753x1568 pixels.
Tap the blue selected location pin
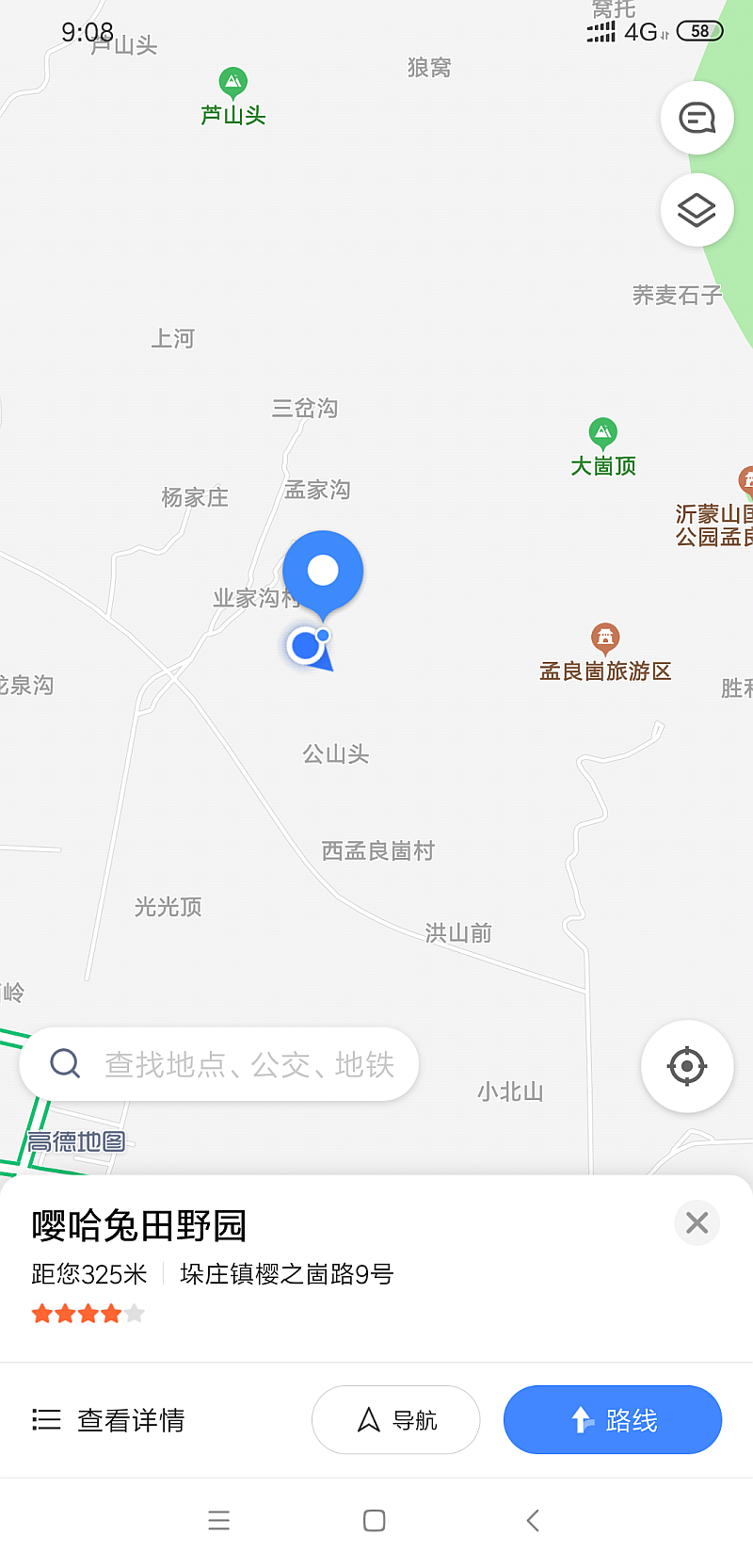[323, 571]
